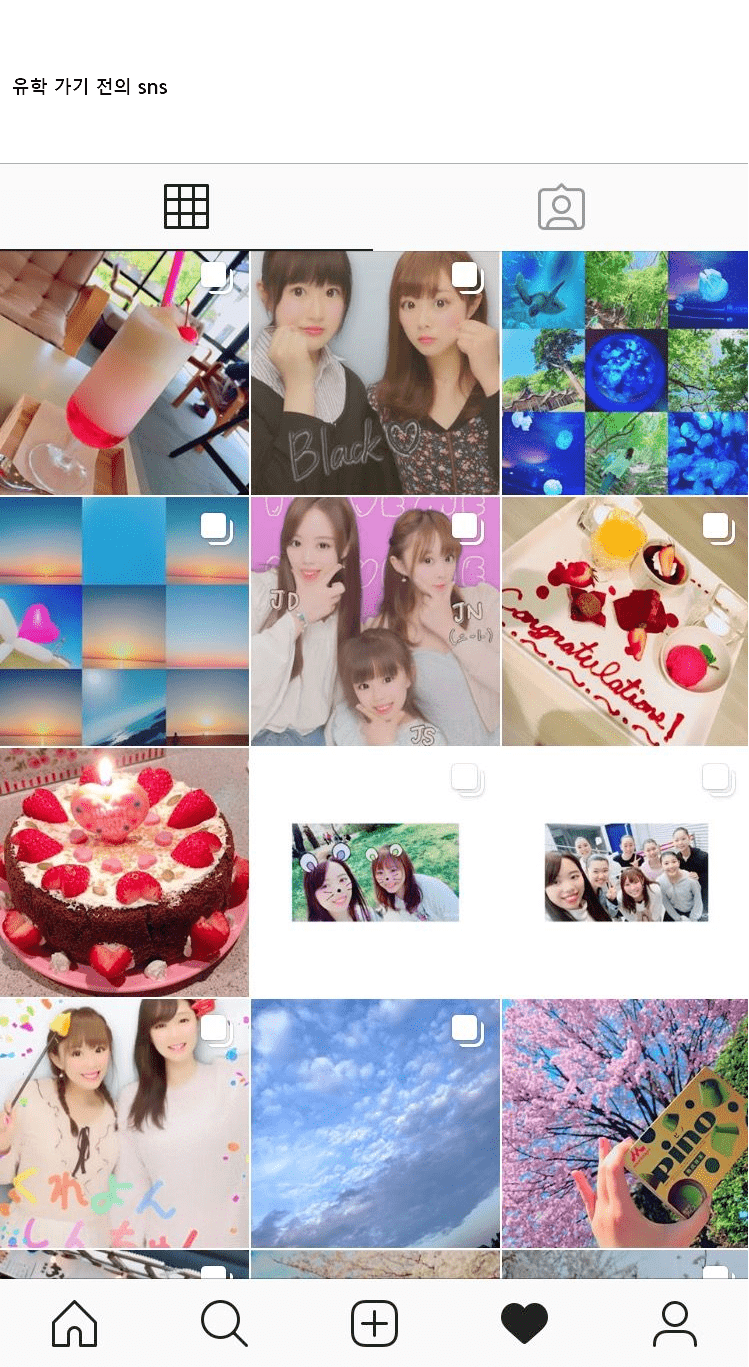Viewport: 749px width, 1367px height.
Task: Open the strawberry chocolate cake post
Action: tap(124, 872)
